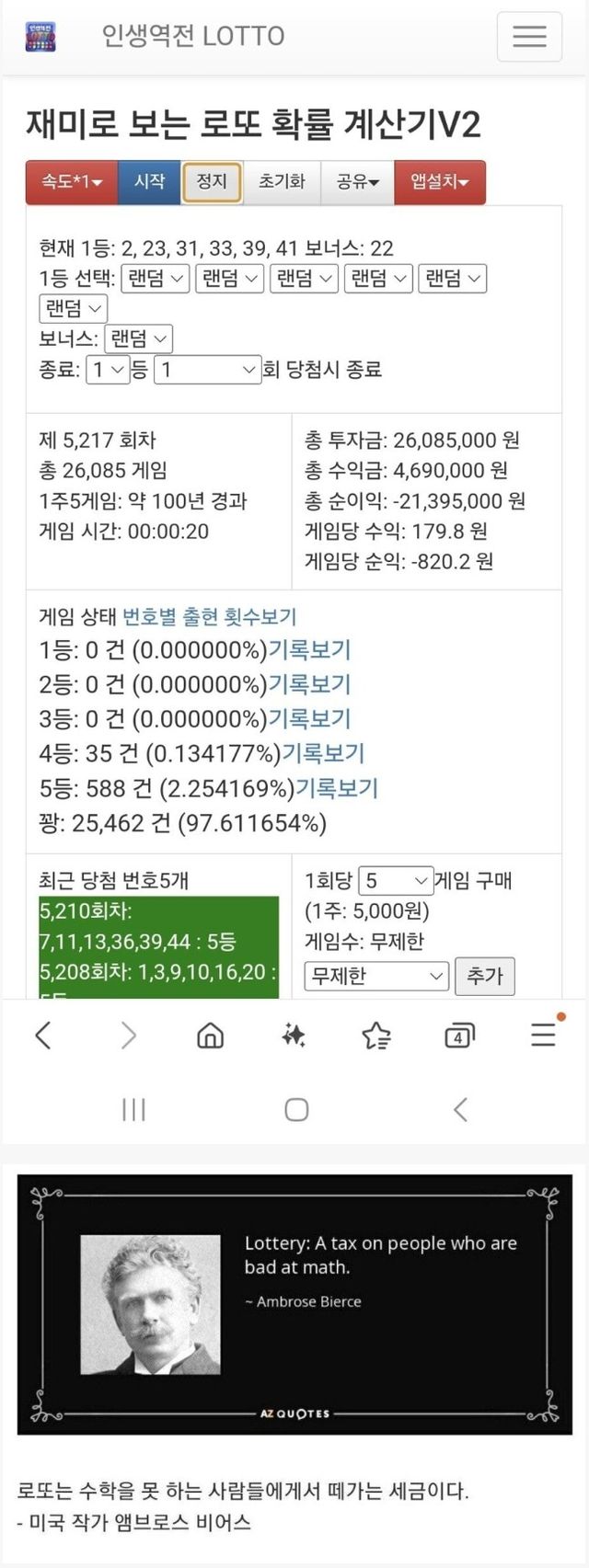589x1568 pixels.
Task: Open the 무제한 game count dropdown
Action: pos(376,976)
